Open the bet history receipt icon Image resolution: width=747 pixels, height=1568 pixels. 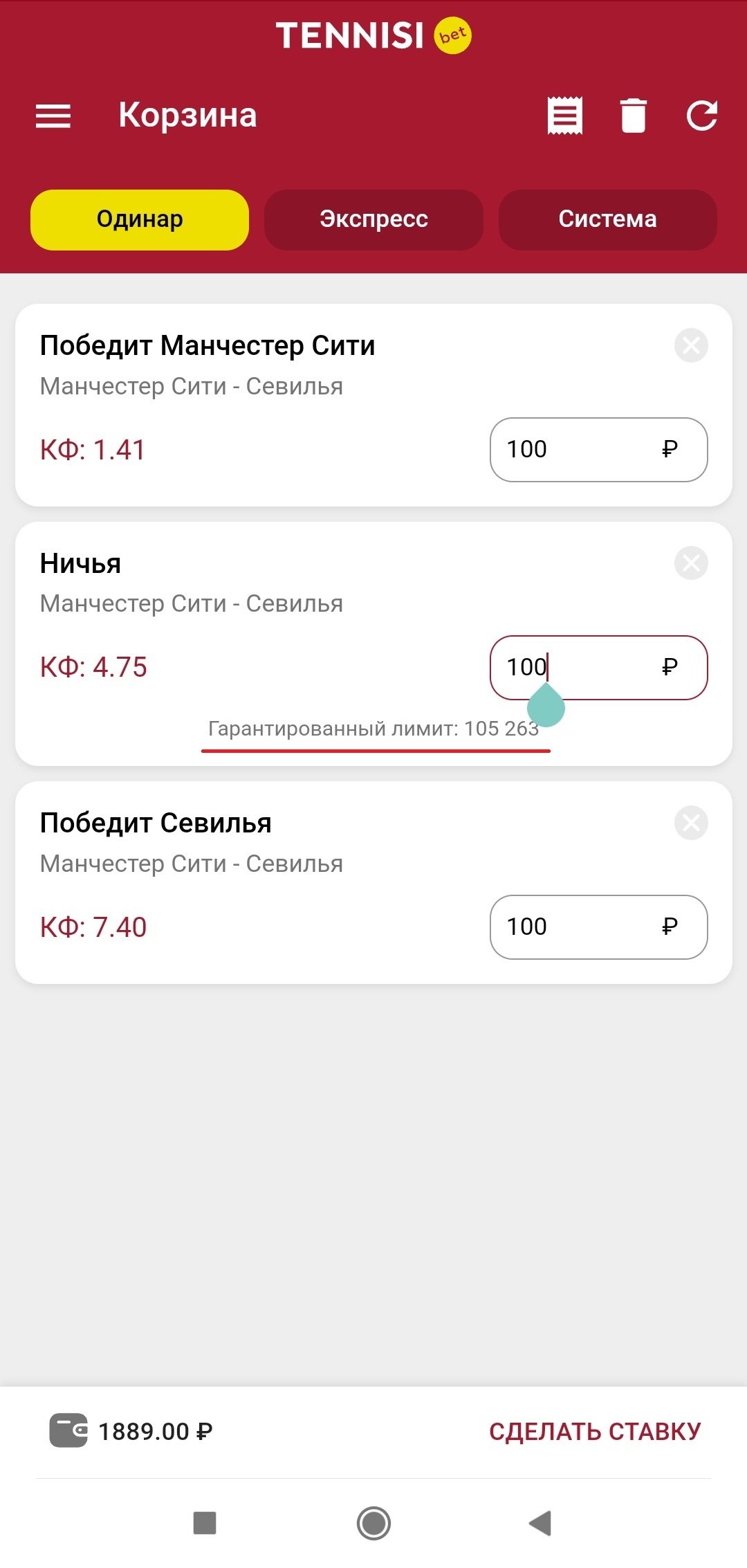pos(564,116)
